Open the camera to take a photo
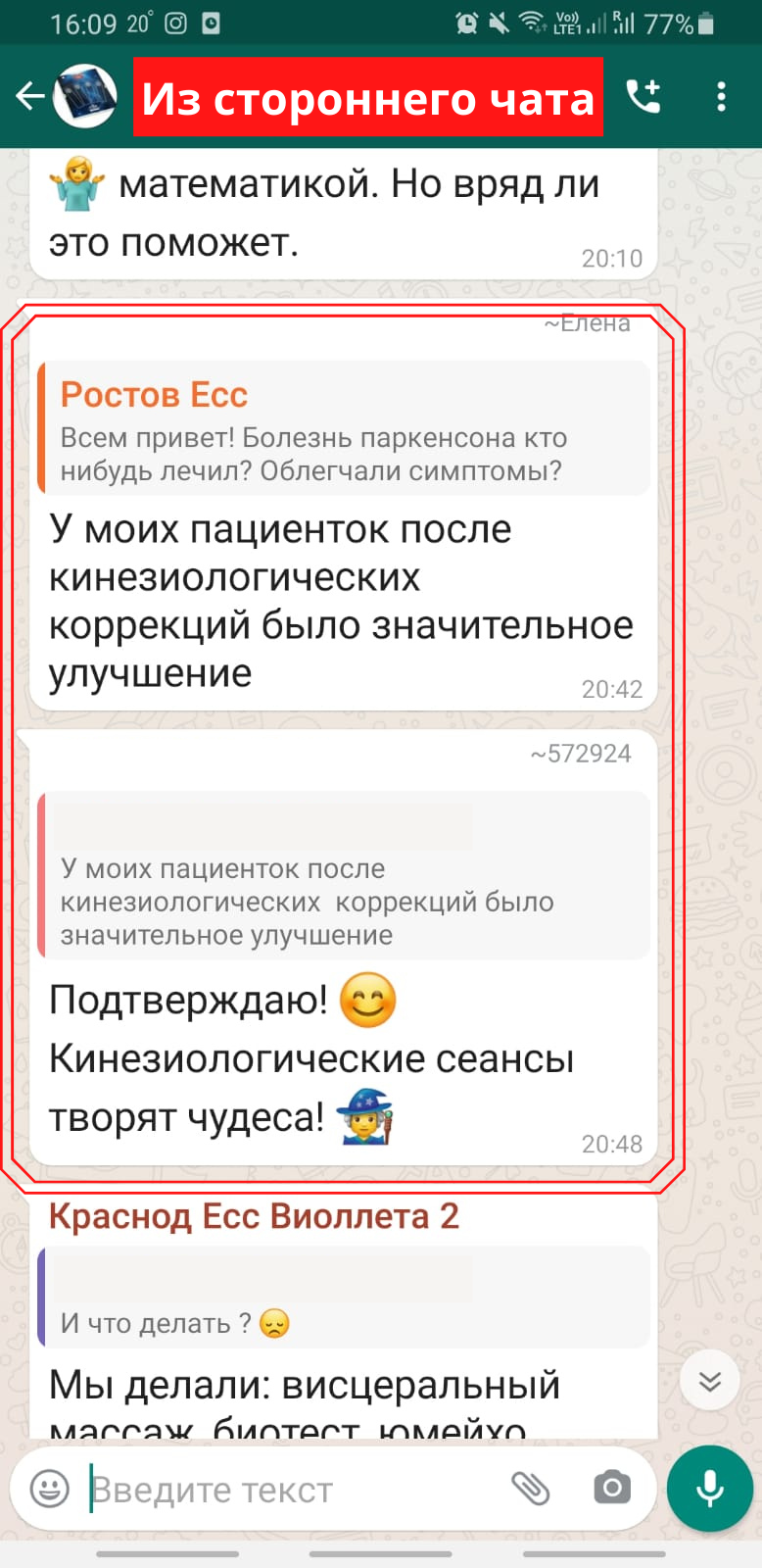Viewport: 762px width, 1568px height. tap(612, 1489)
